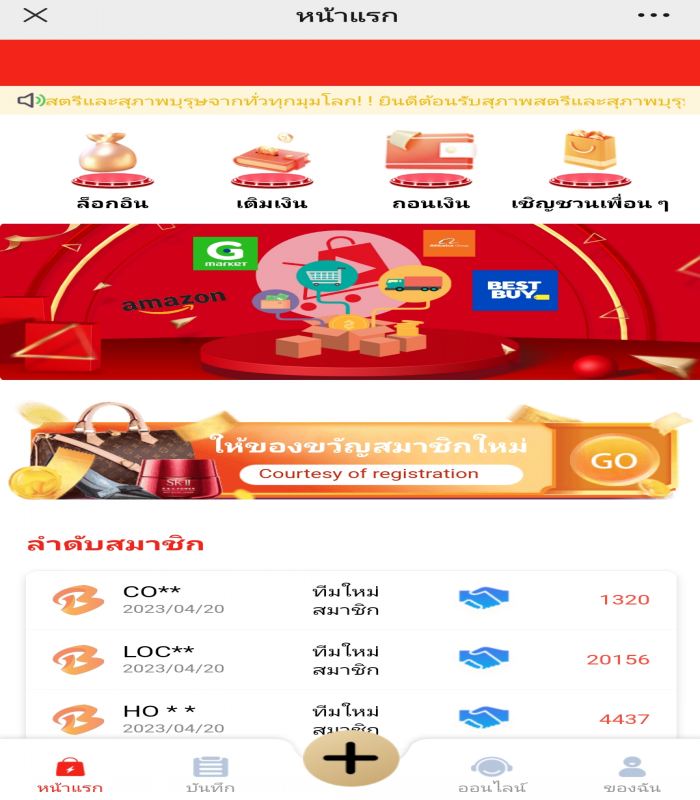
Task: Tap the center plus button
Action: pyautogui.click(x=351, y=758)
